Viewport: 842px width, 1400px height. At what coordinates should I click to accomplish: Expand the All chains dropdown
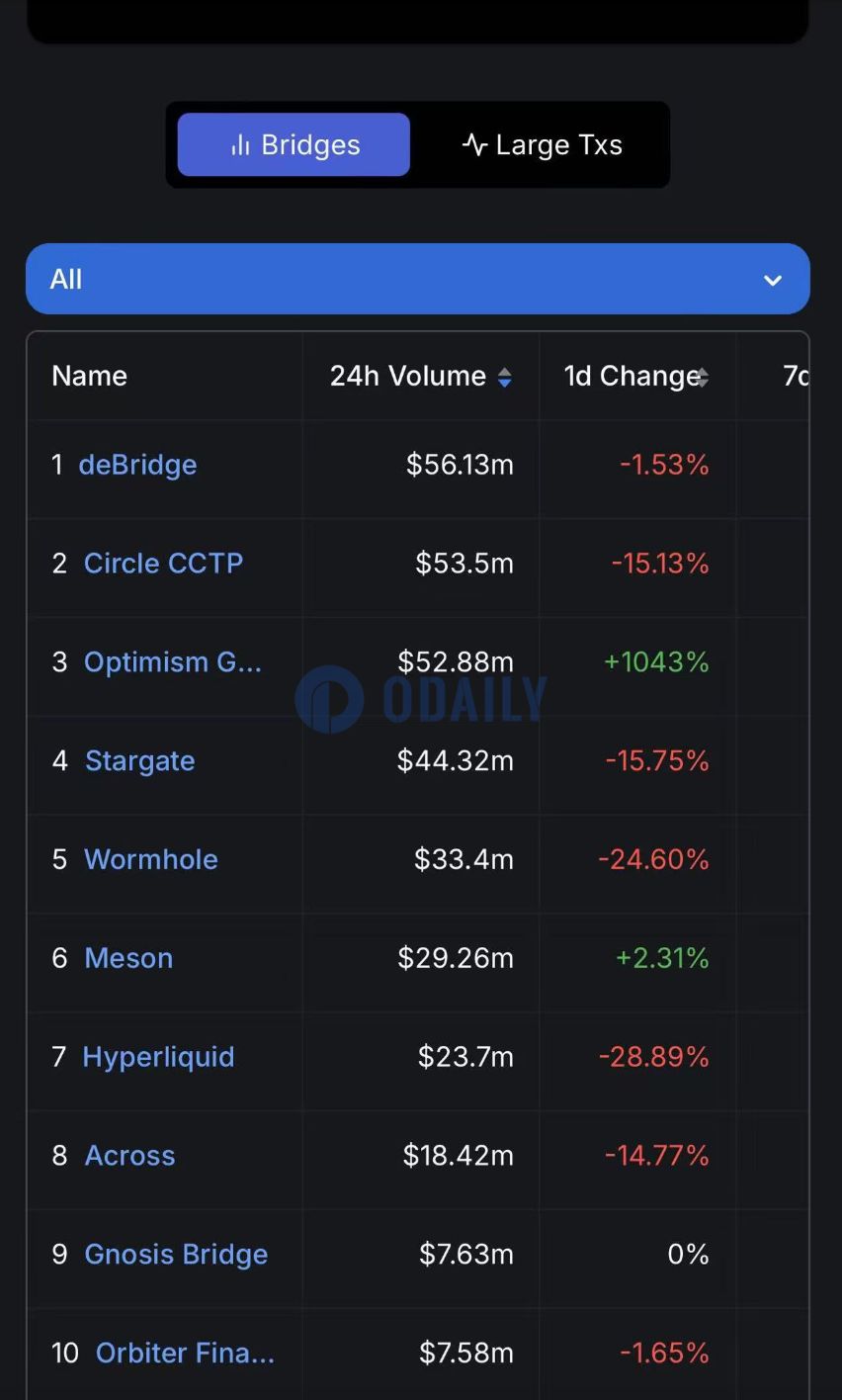(x=417, y=280)
